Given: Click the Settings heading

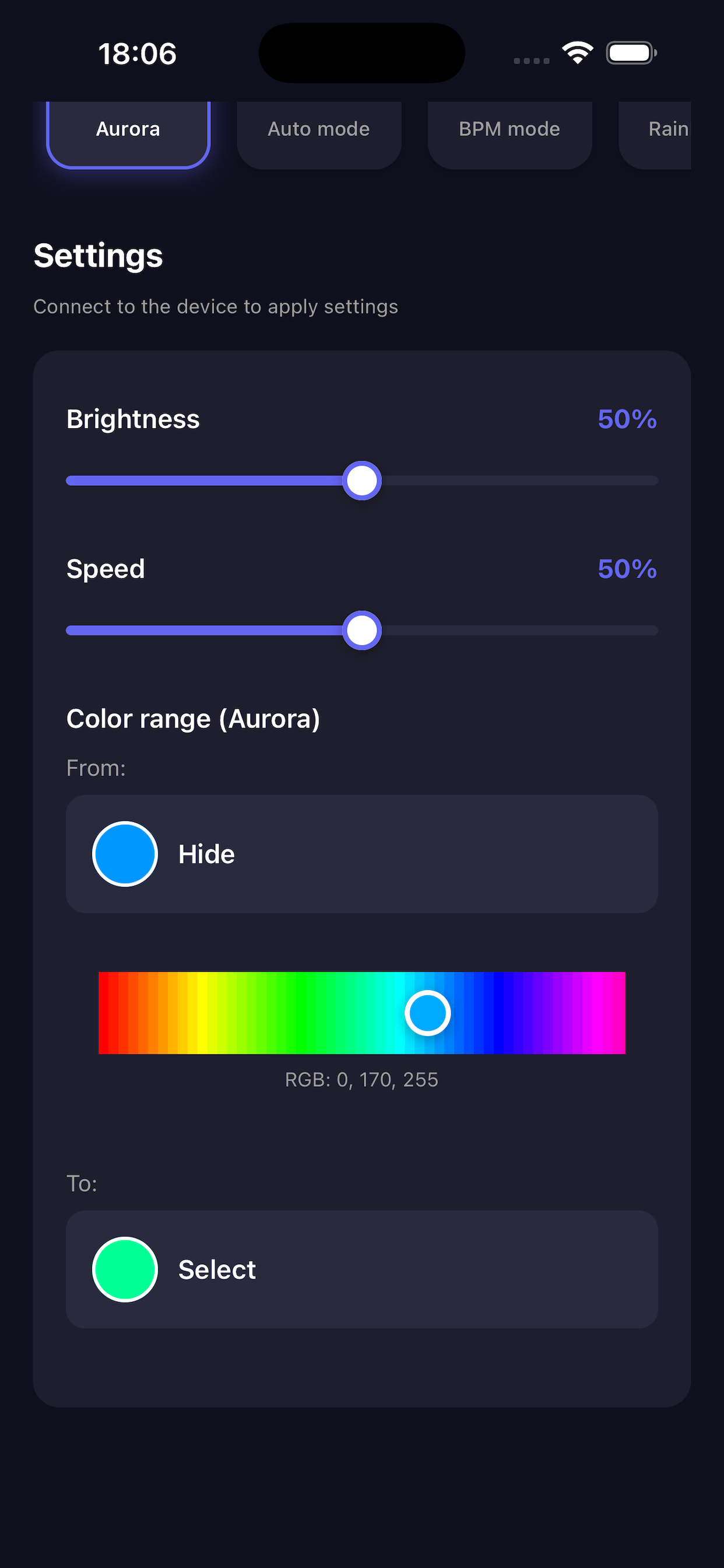Looking at the screenshot, I should [x=98, y=256].
